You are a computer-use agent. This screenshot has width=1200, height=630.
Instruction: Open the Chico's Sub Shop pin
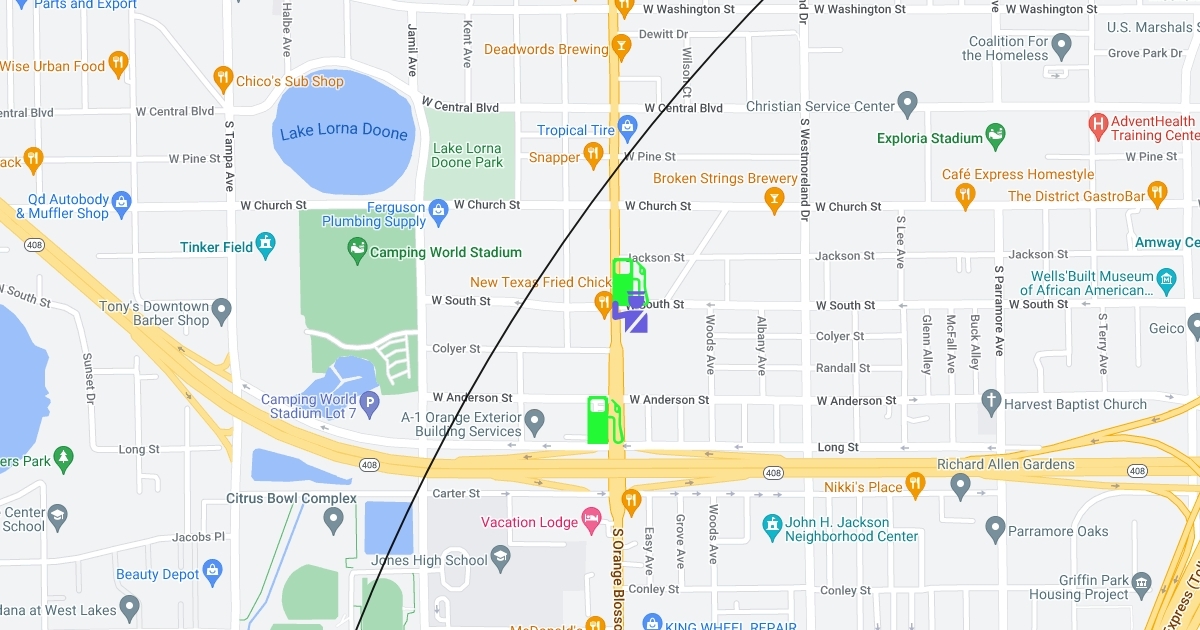[x=223, y=78]
